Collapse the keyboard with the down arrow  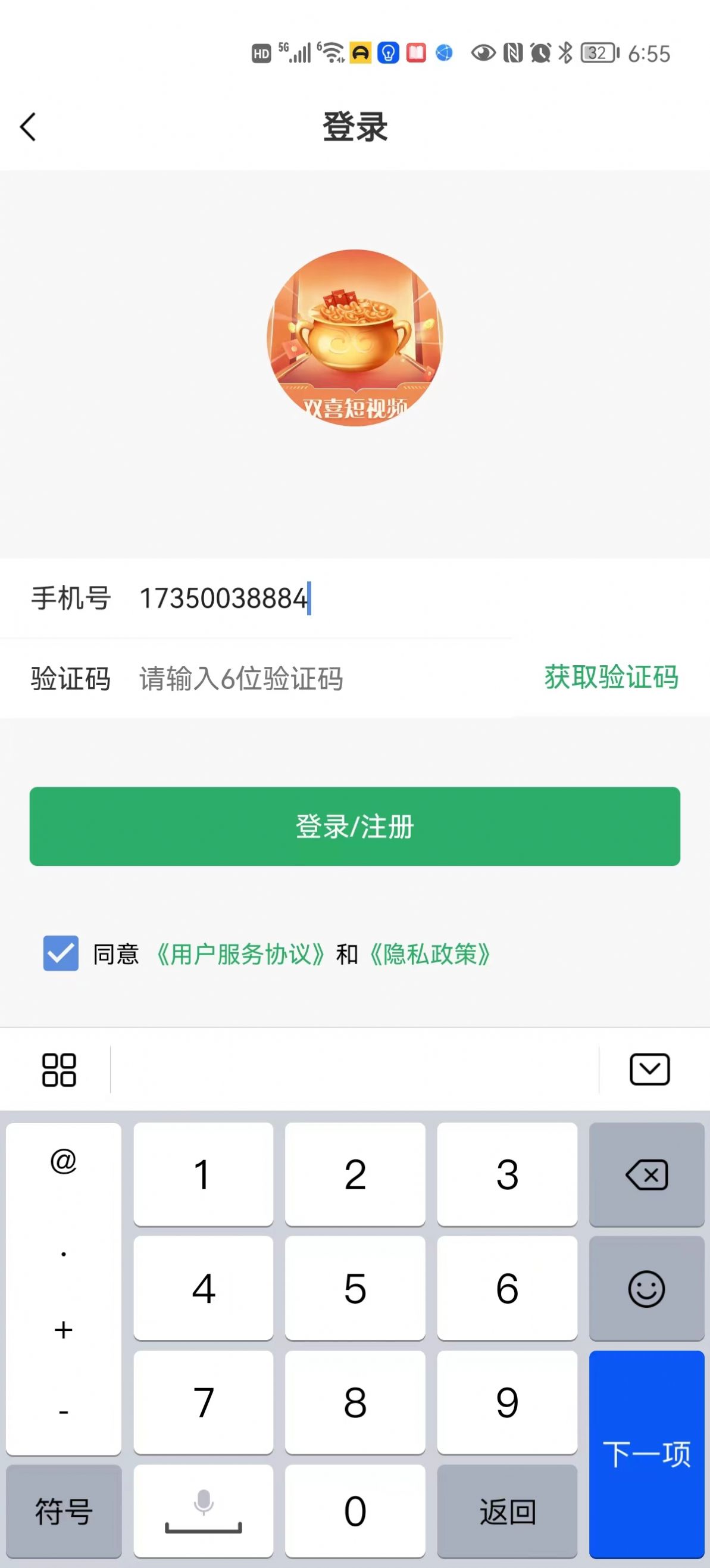point(649,1070)
